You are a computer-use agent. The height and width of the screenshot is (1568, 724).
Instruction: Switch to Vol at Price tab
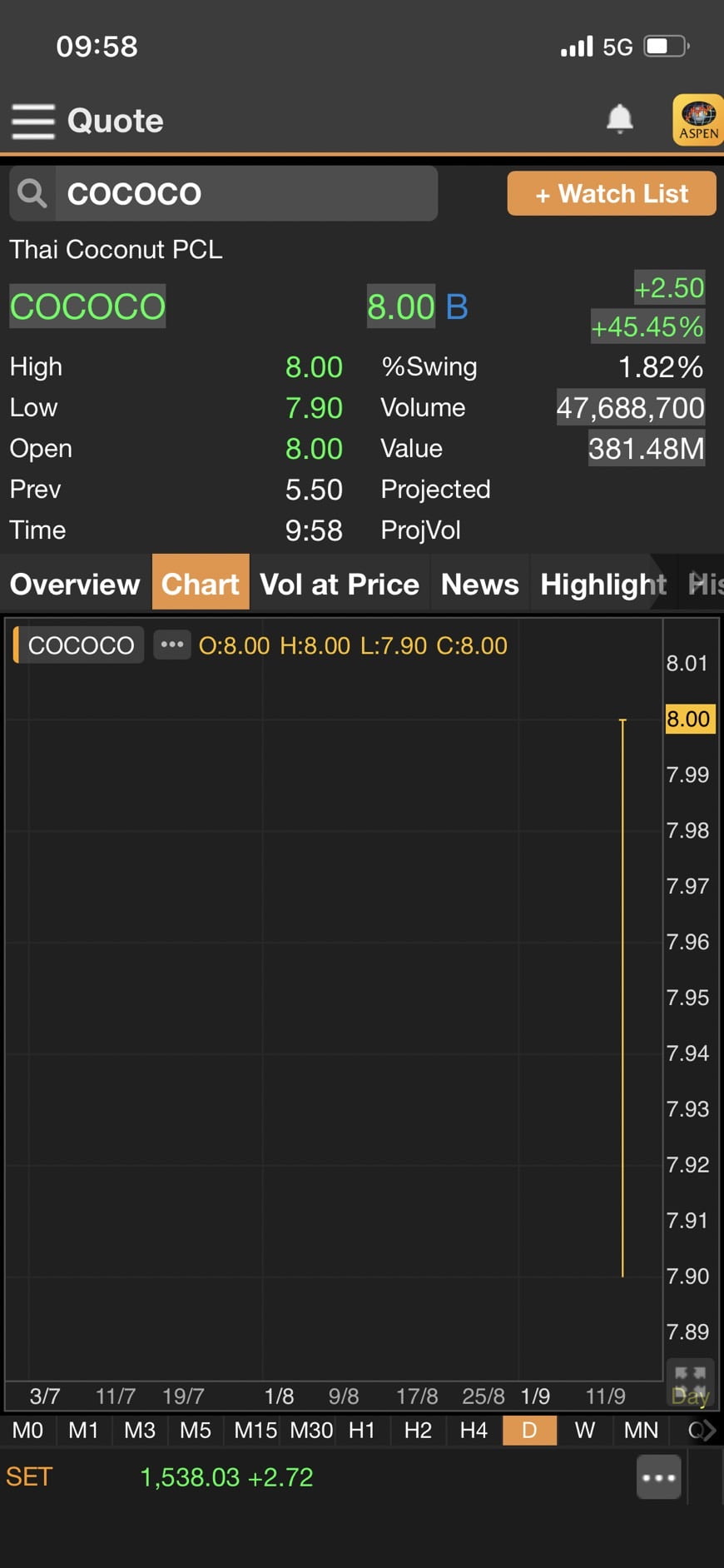[x=340, y=584]
